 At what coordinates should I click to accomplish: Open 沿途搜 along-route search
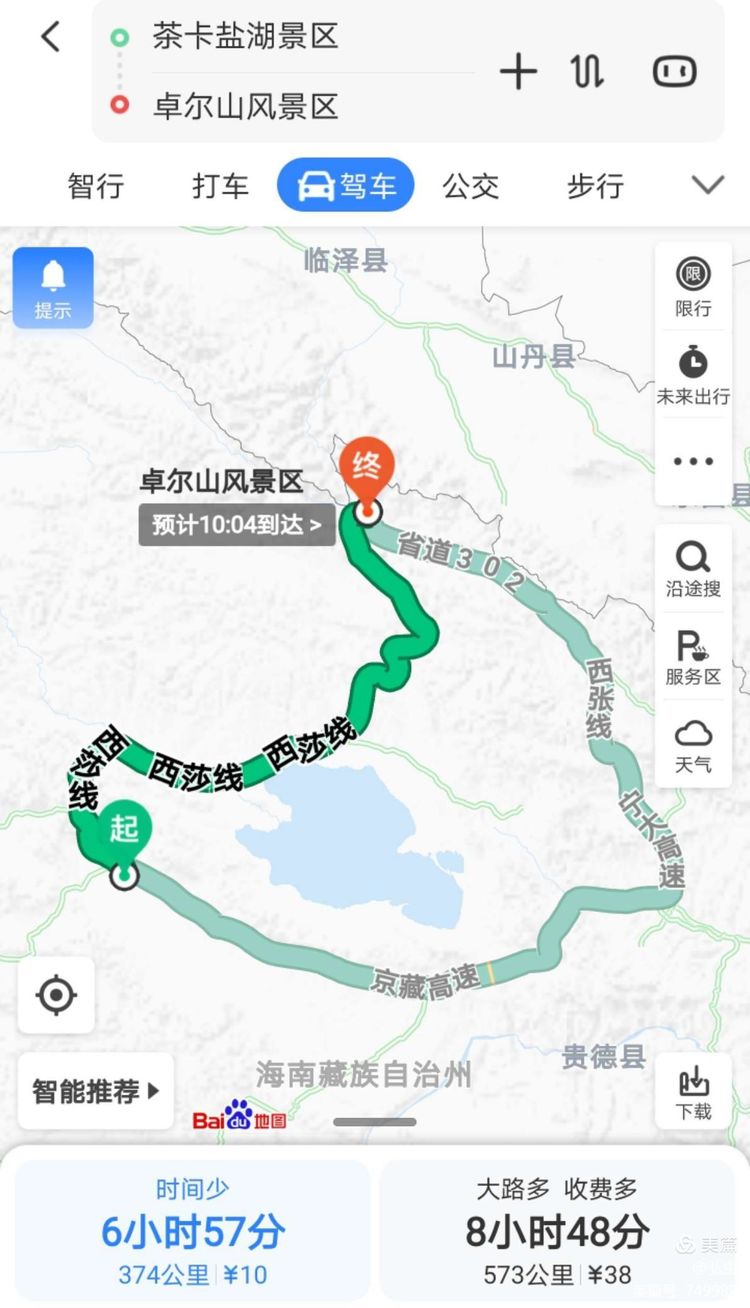coord(692,570)
